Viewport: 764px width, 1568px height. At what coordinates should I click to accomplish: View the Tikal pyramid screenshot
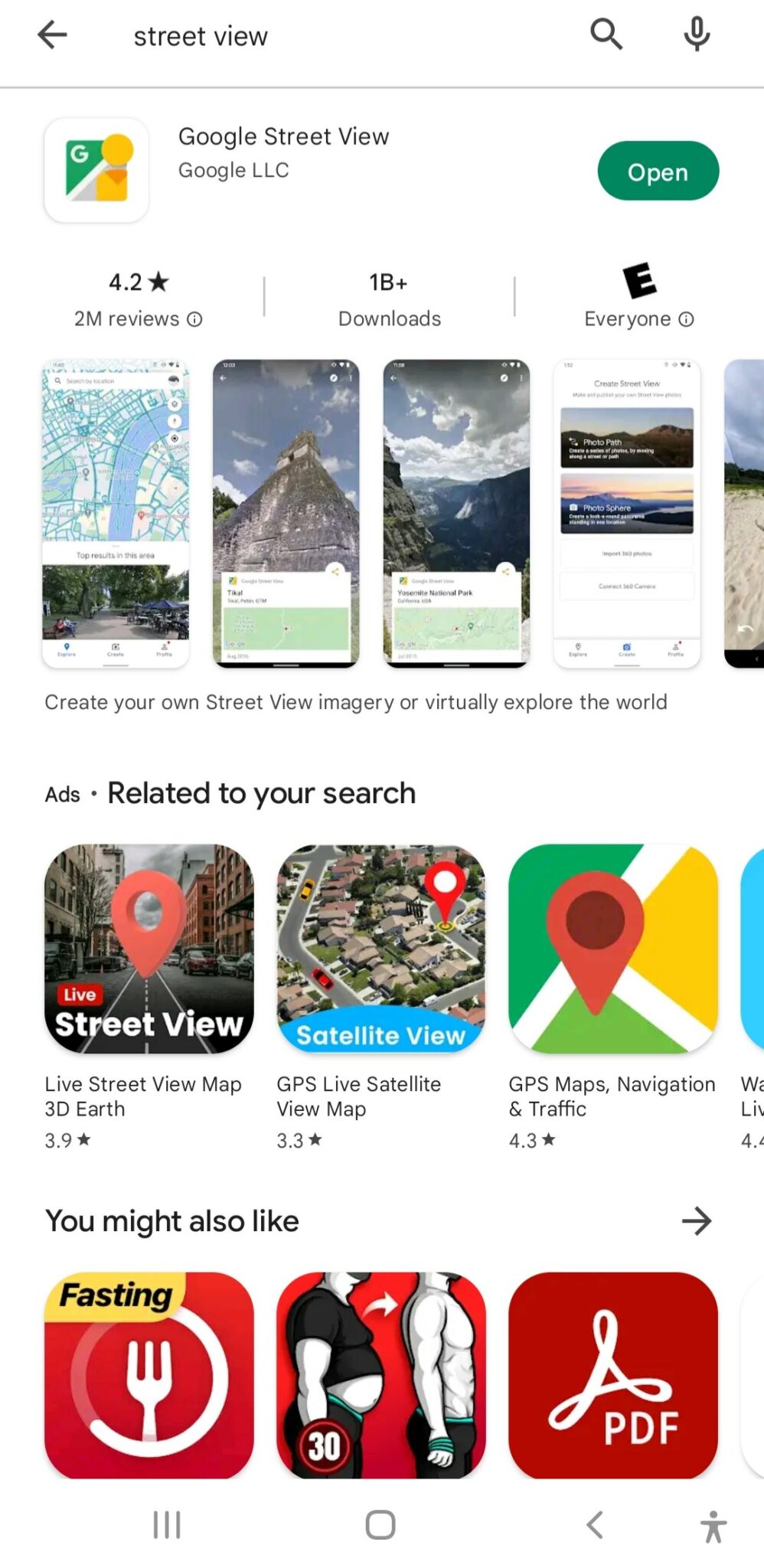[286, 513]
